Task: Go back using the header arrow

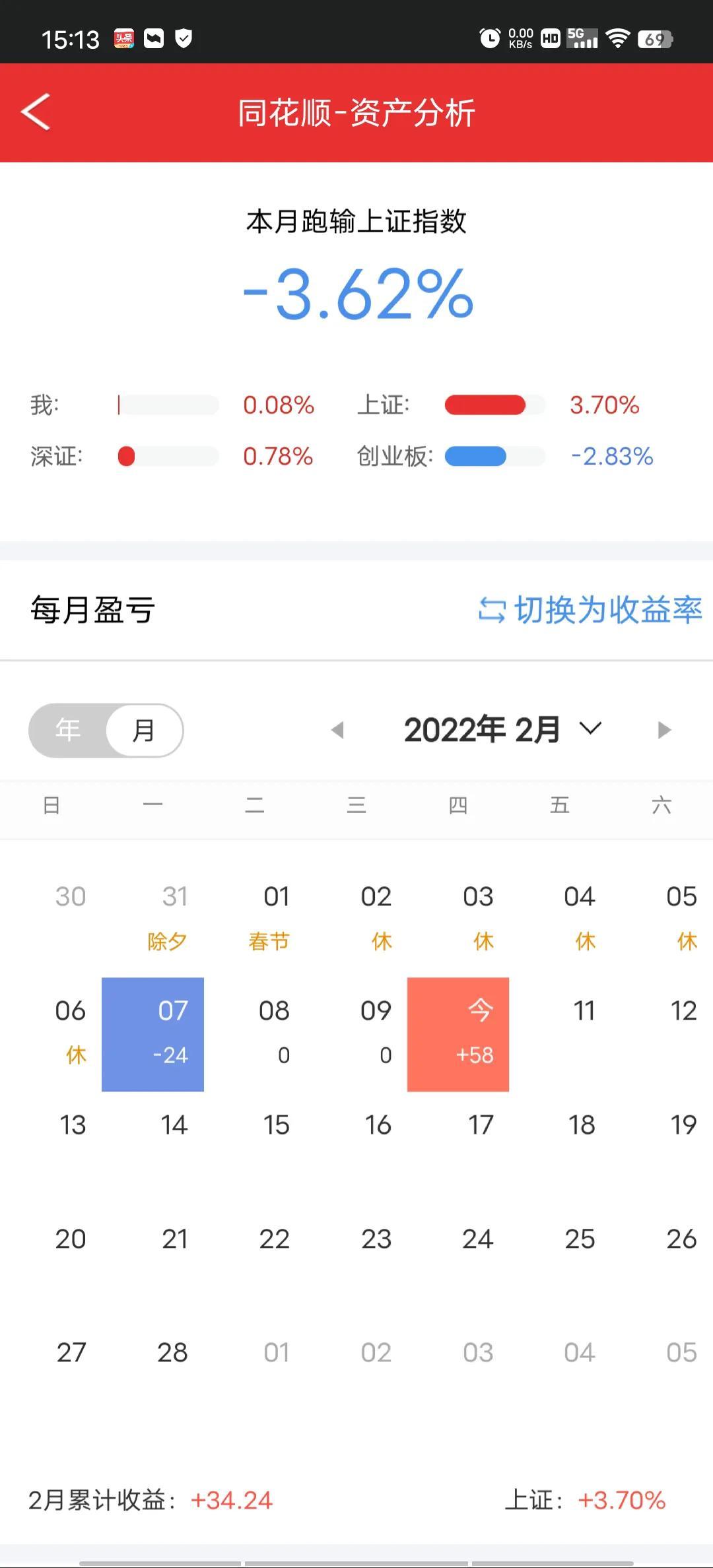Action: coord(36,112)
